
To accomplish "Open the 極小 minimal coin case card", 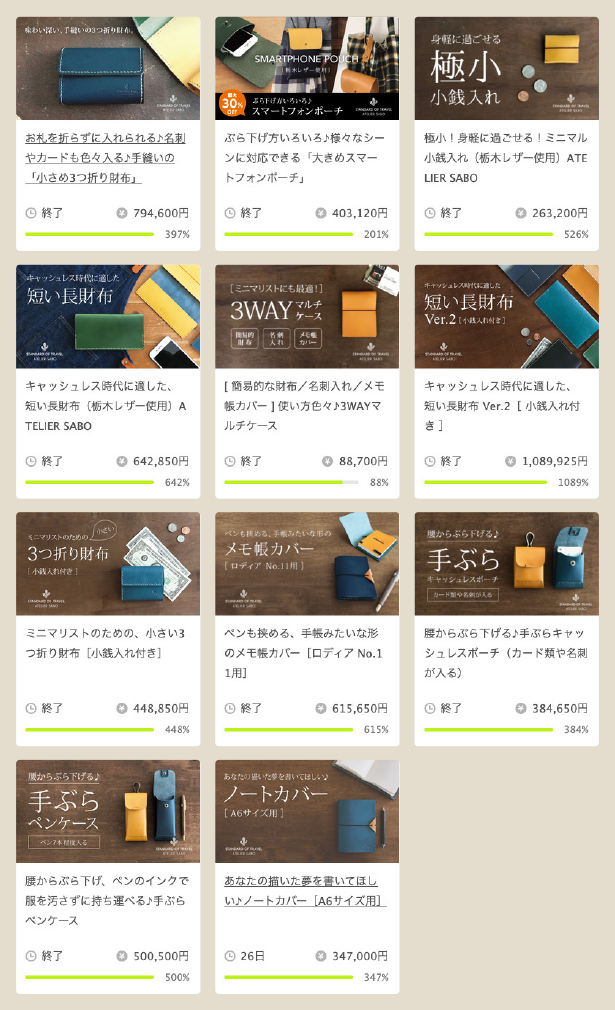I will point(507,133).
